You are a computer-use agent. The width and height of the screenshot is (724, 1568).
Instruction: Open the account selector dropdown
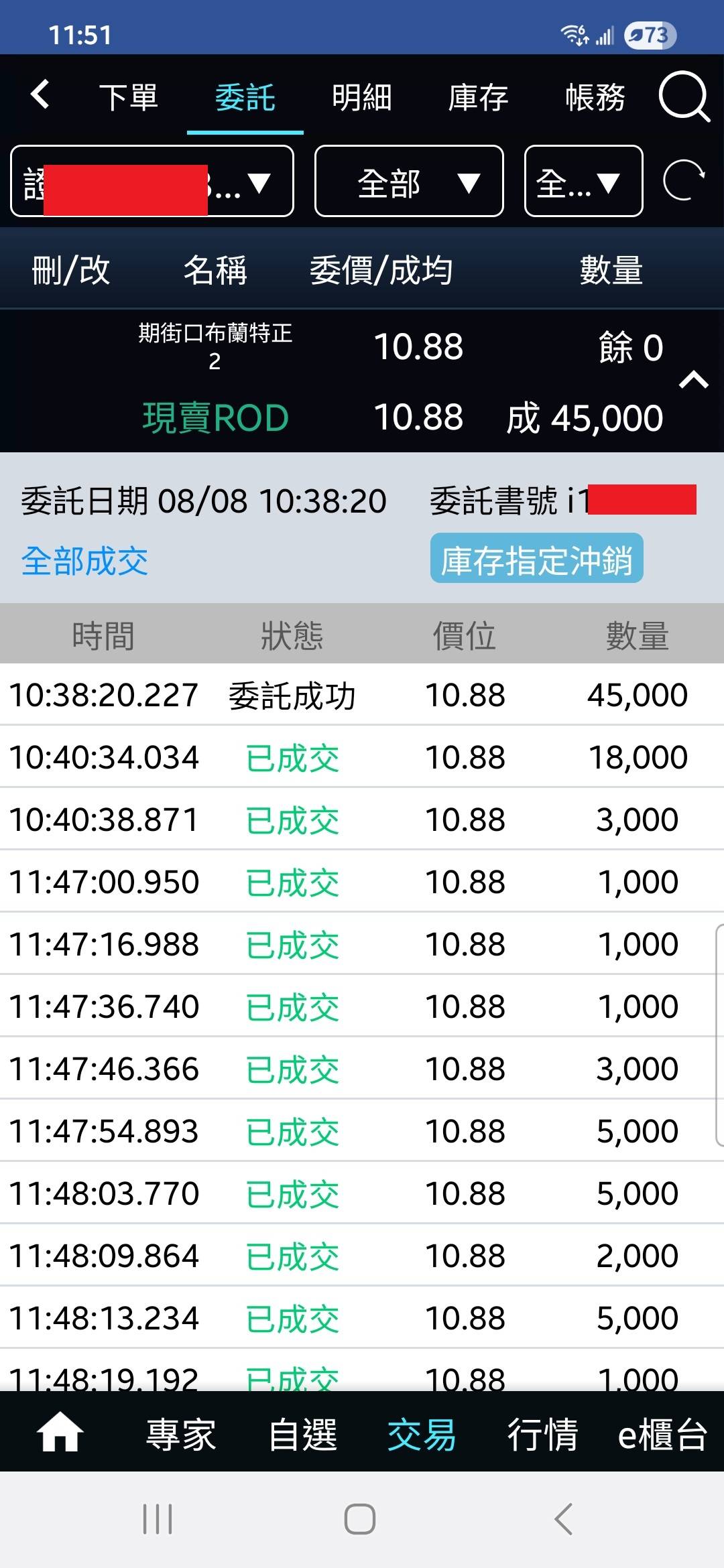(x=152, y=181)
